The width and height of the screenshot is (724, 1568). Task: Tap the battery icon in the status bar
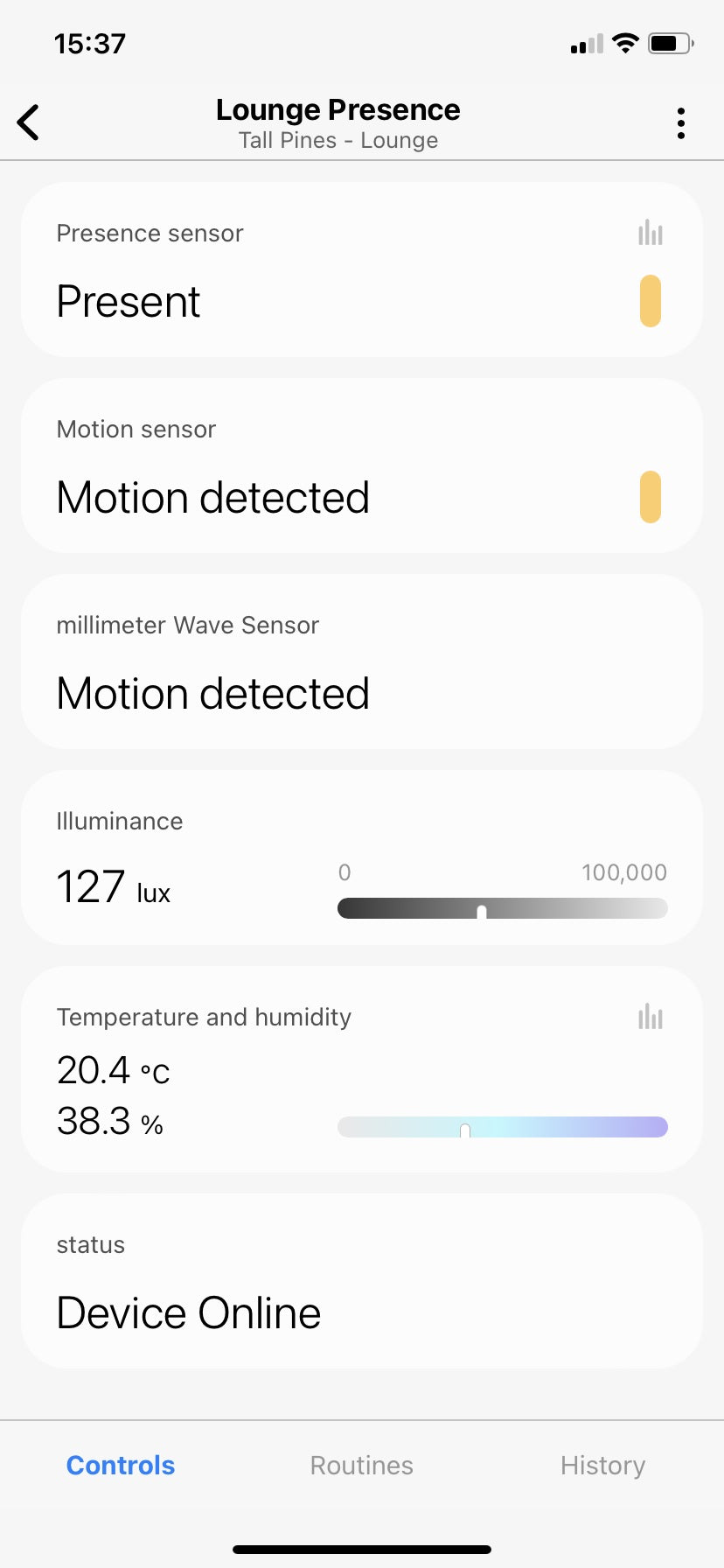tap(670, 43)
